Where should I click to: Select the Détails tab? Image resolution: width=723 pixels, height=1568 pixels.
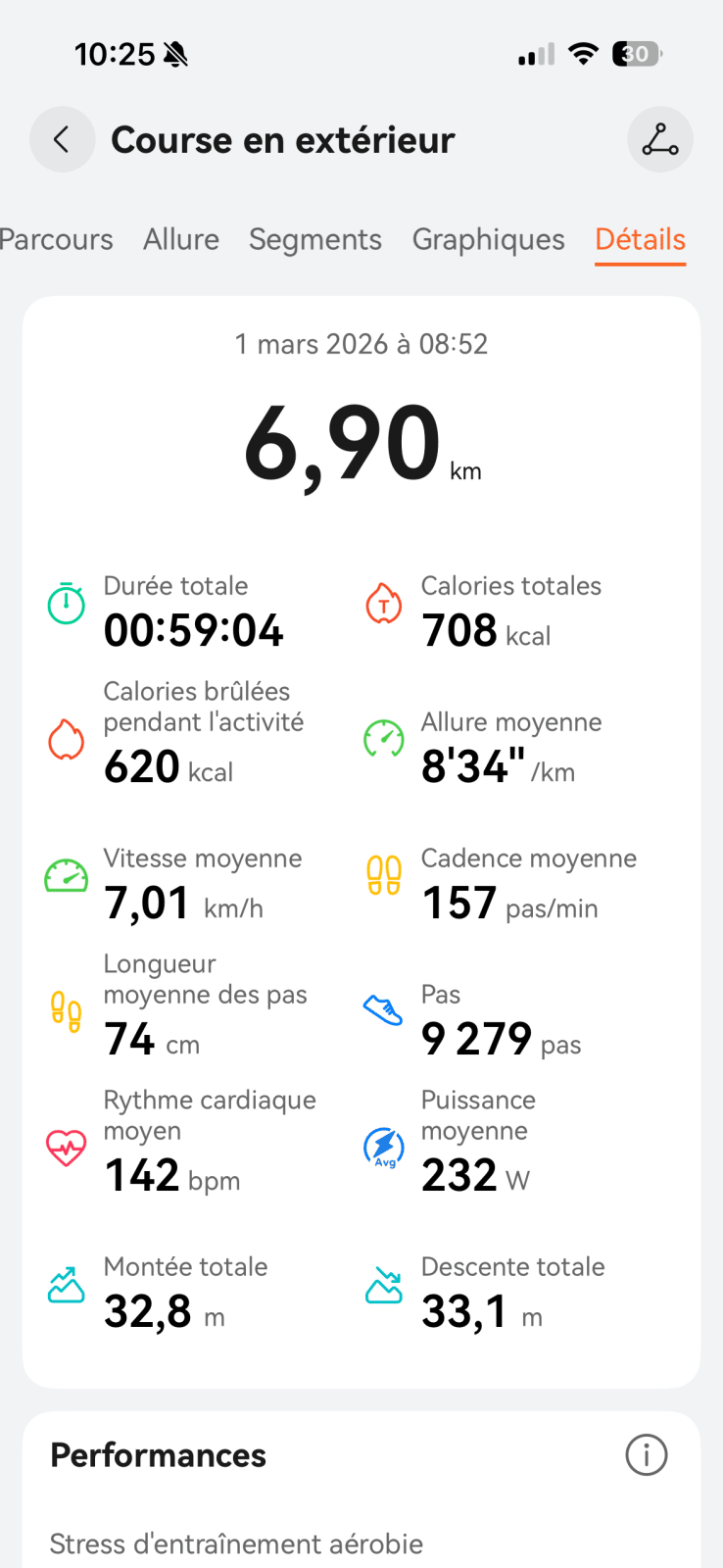tap(640, 239)
